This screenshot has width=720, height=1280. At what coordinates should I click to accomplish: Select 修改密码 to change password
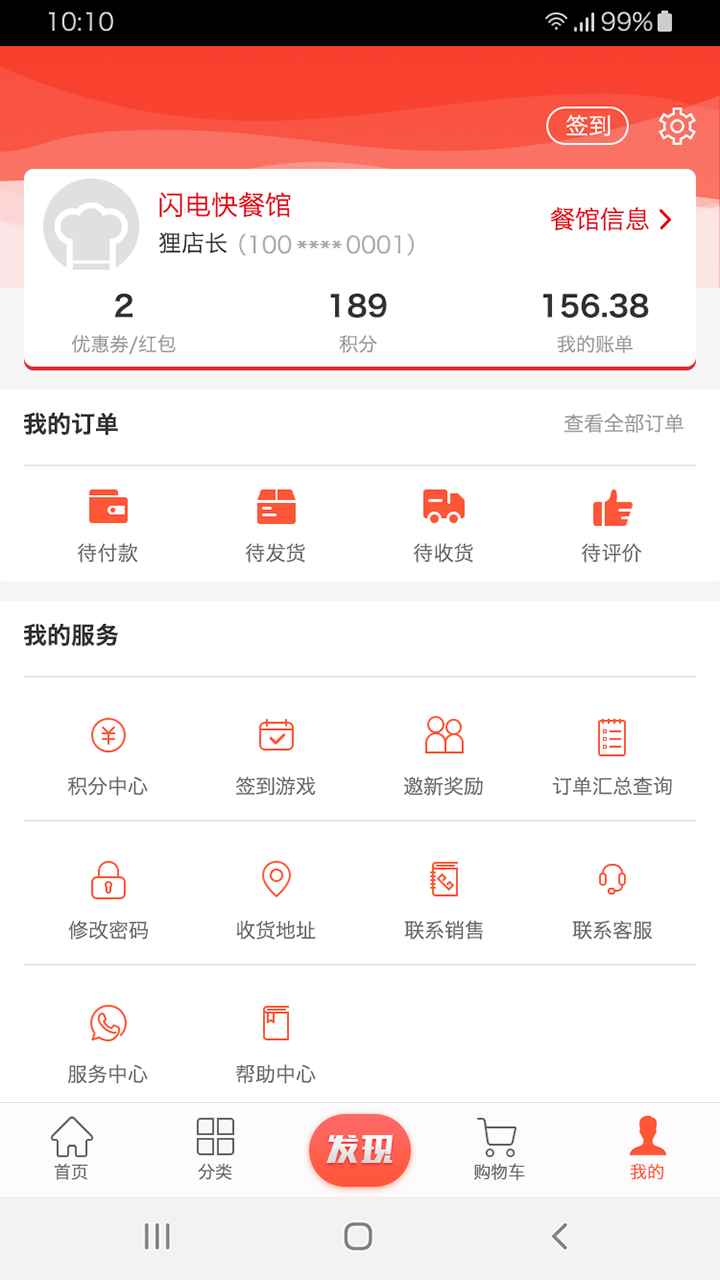coord(108,900)
